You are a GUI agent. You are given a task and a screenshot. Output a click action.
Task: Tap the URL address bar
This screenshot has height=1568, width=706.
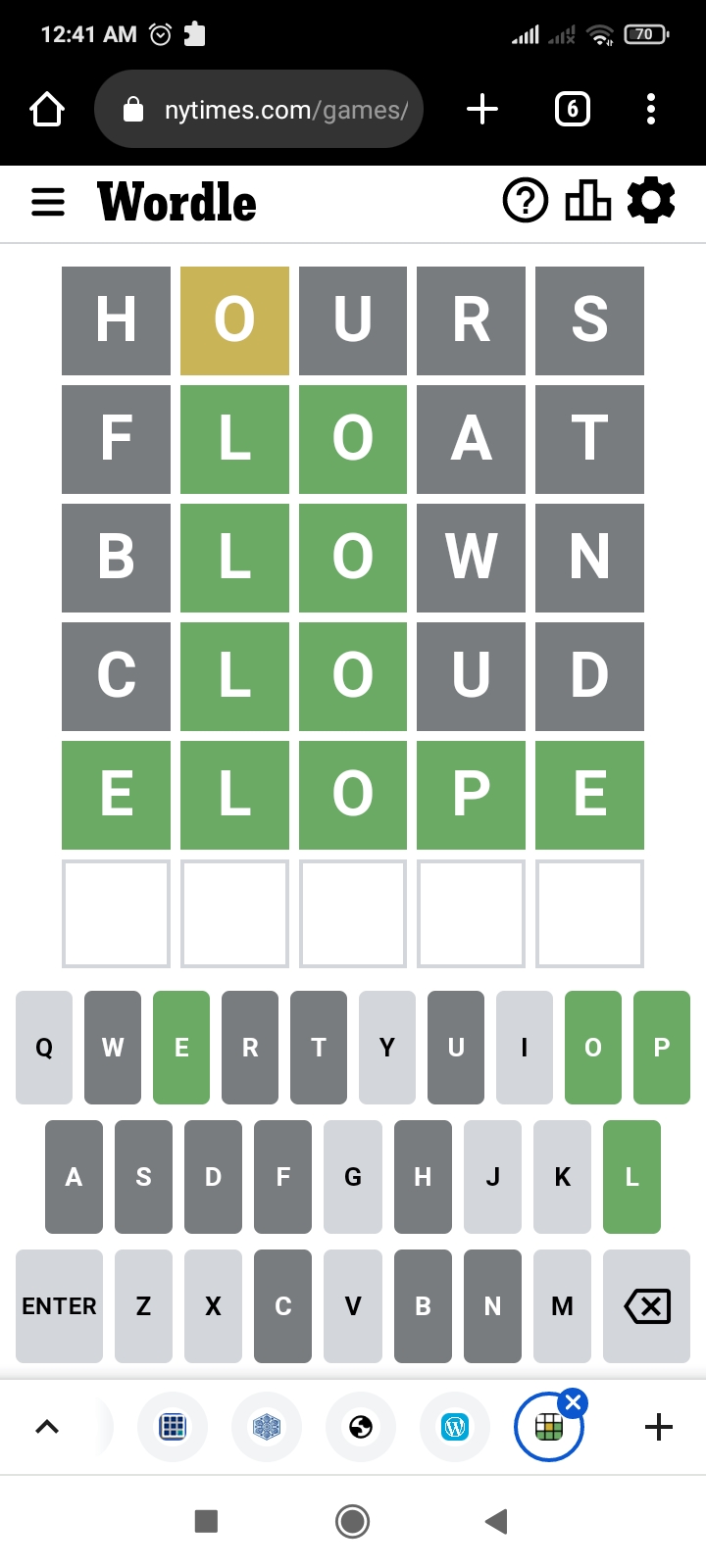point(259,109)
